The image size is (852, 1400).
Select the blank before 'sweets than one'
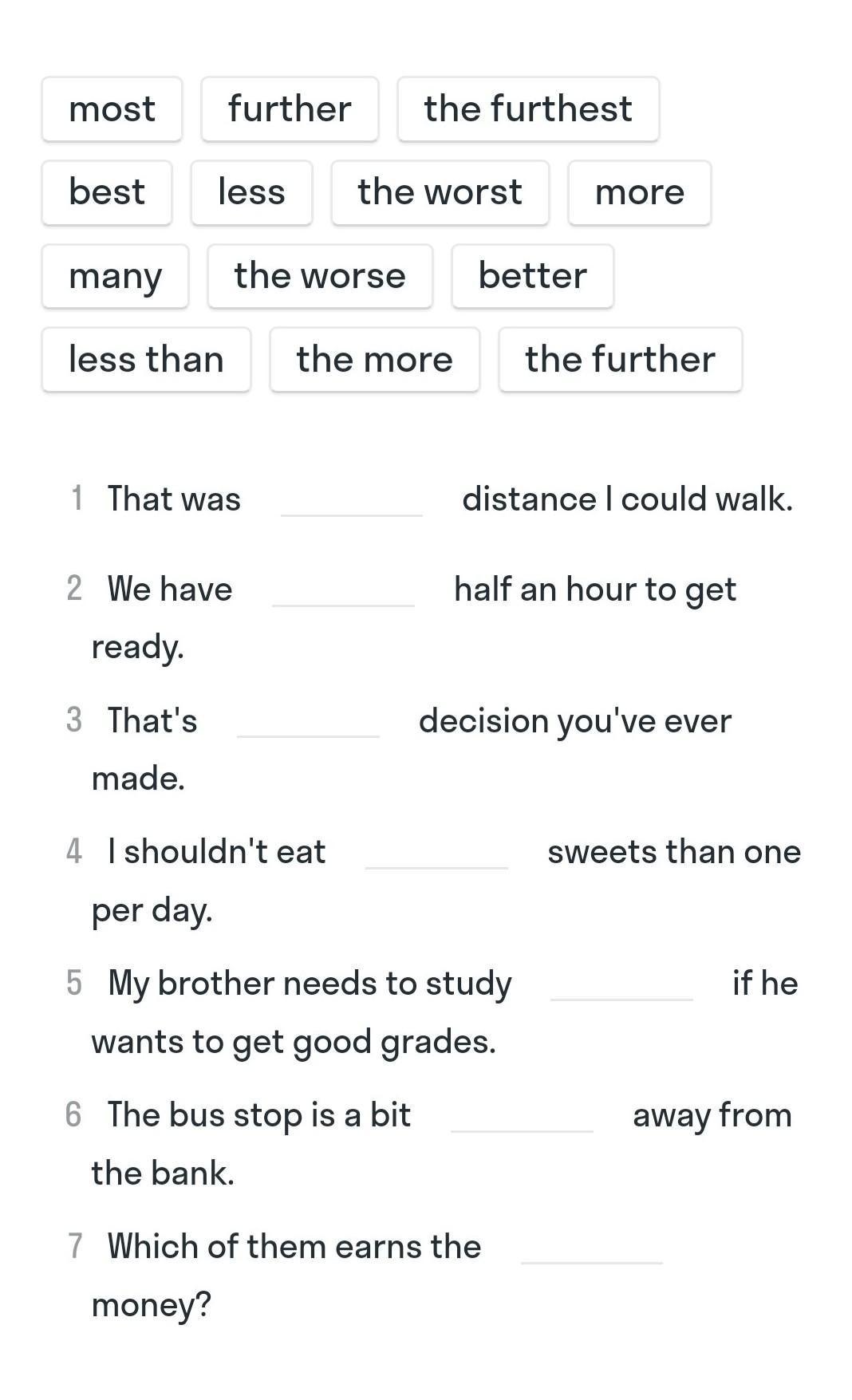(x=437, y=853)
